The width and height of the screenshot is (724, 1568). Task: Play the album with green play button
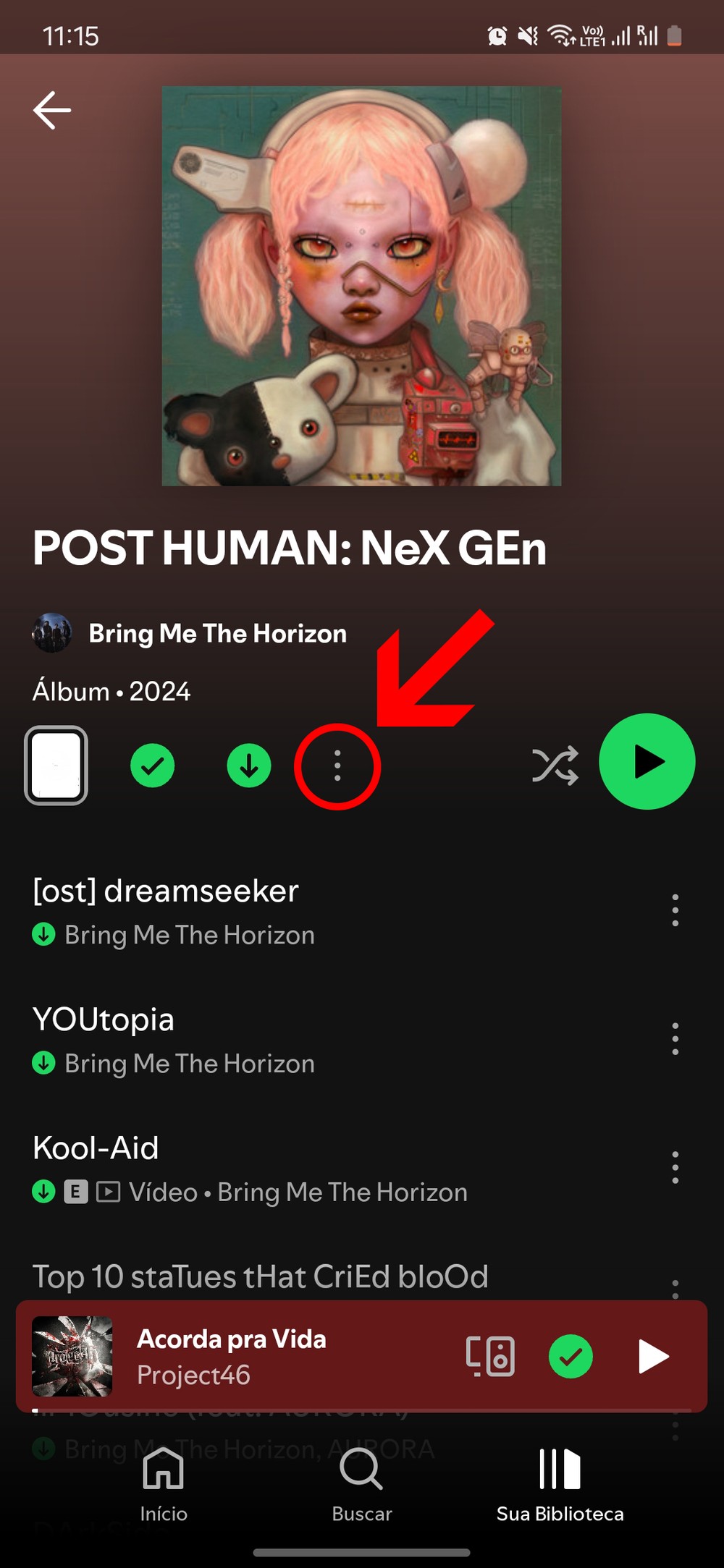click(647, 762)
